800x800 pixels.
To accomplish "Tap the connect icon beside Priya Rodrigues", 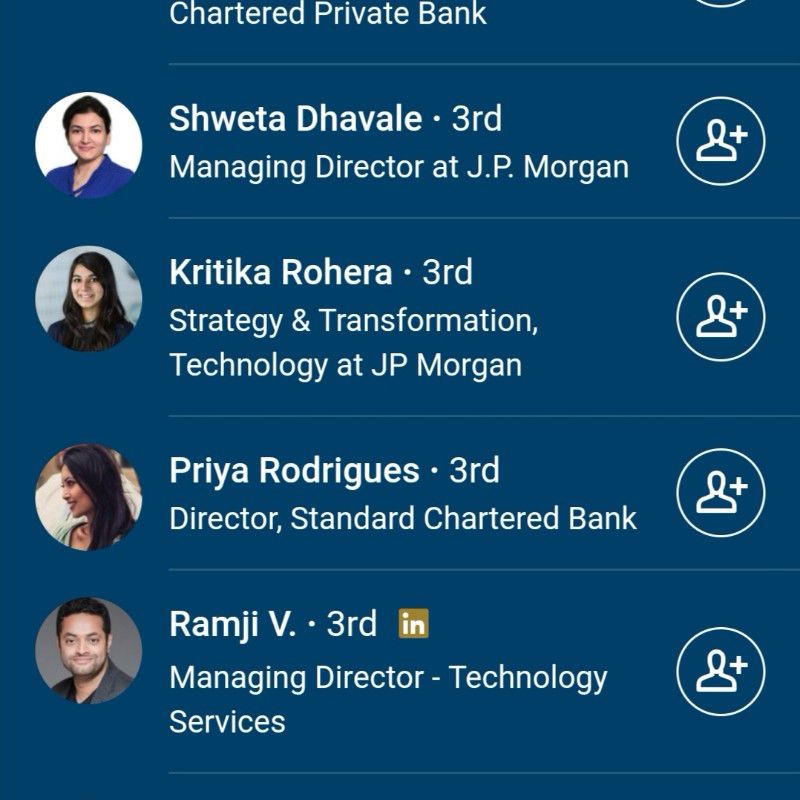I will point(720,493).
